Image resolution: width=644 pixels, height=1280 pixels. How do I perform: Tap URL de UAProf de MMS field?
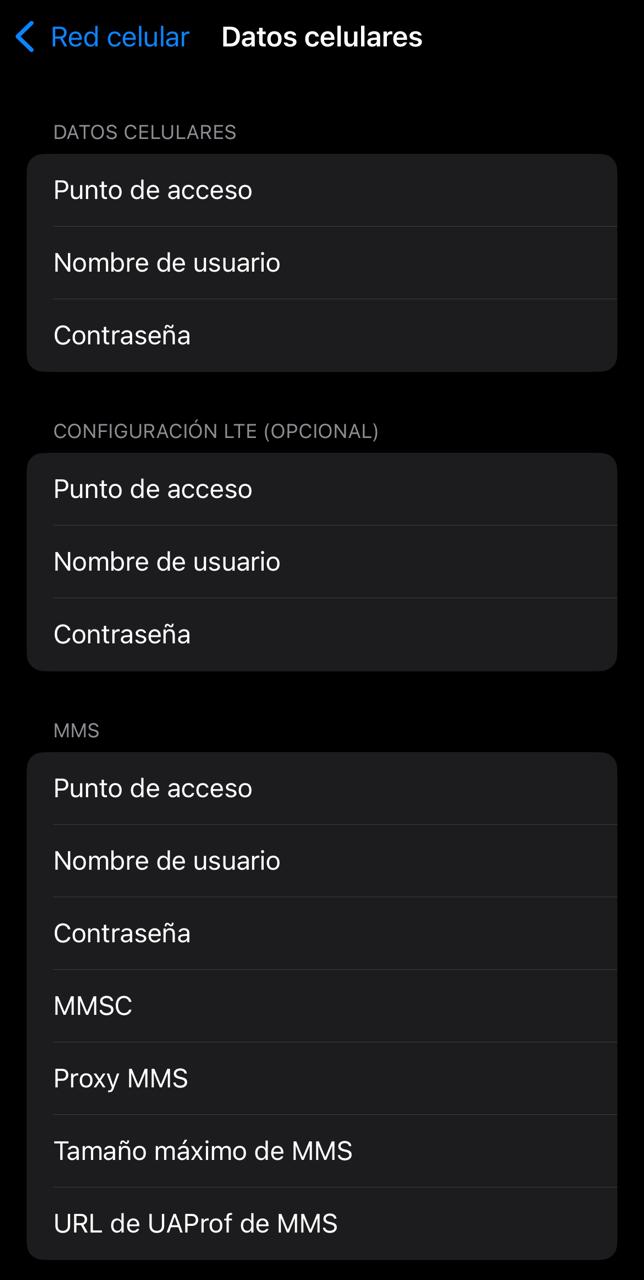click(x=321, y=1223)
